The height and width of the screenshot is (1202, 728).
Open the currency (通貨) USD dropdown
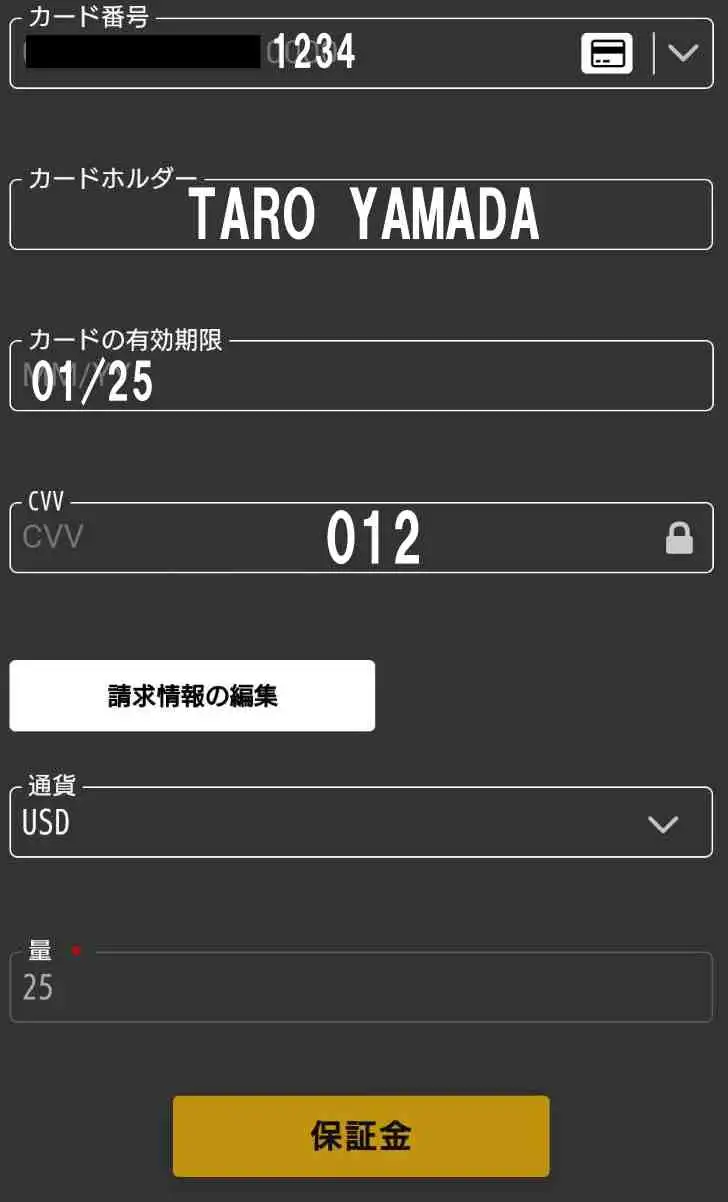click(x=361, y=823)
